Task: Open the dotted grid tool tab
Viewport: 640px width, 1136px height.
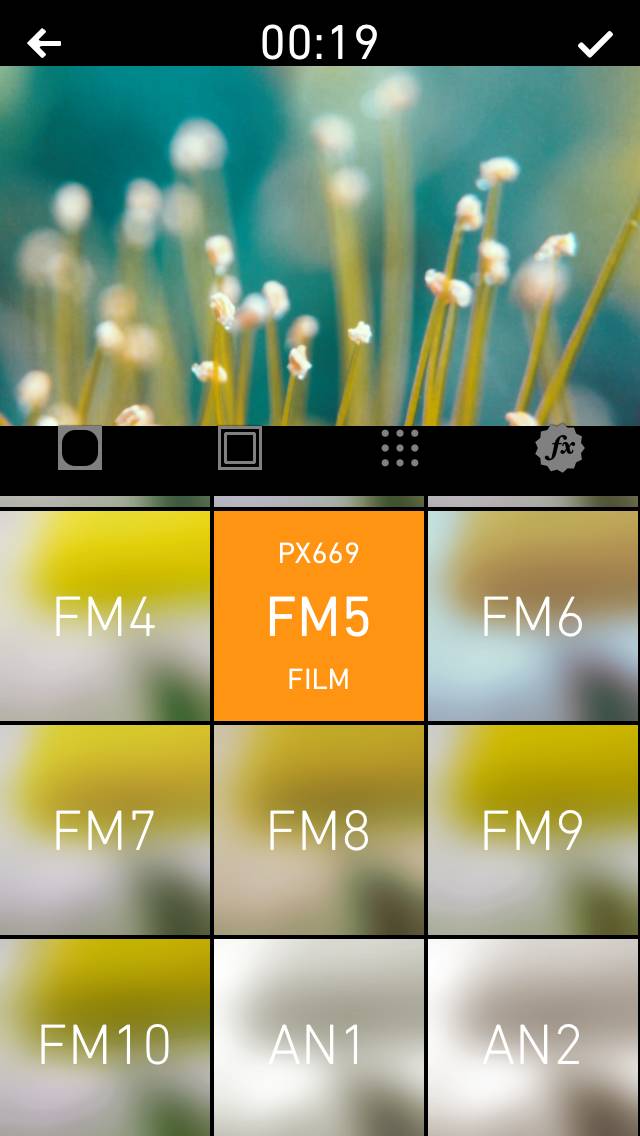Action: pyautogui.click(x=400, y=448)
